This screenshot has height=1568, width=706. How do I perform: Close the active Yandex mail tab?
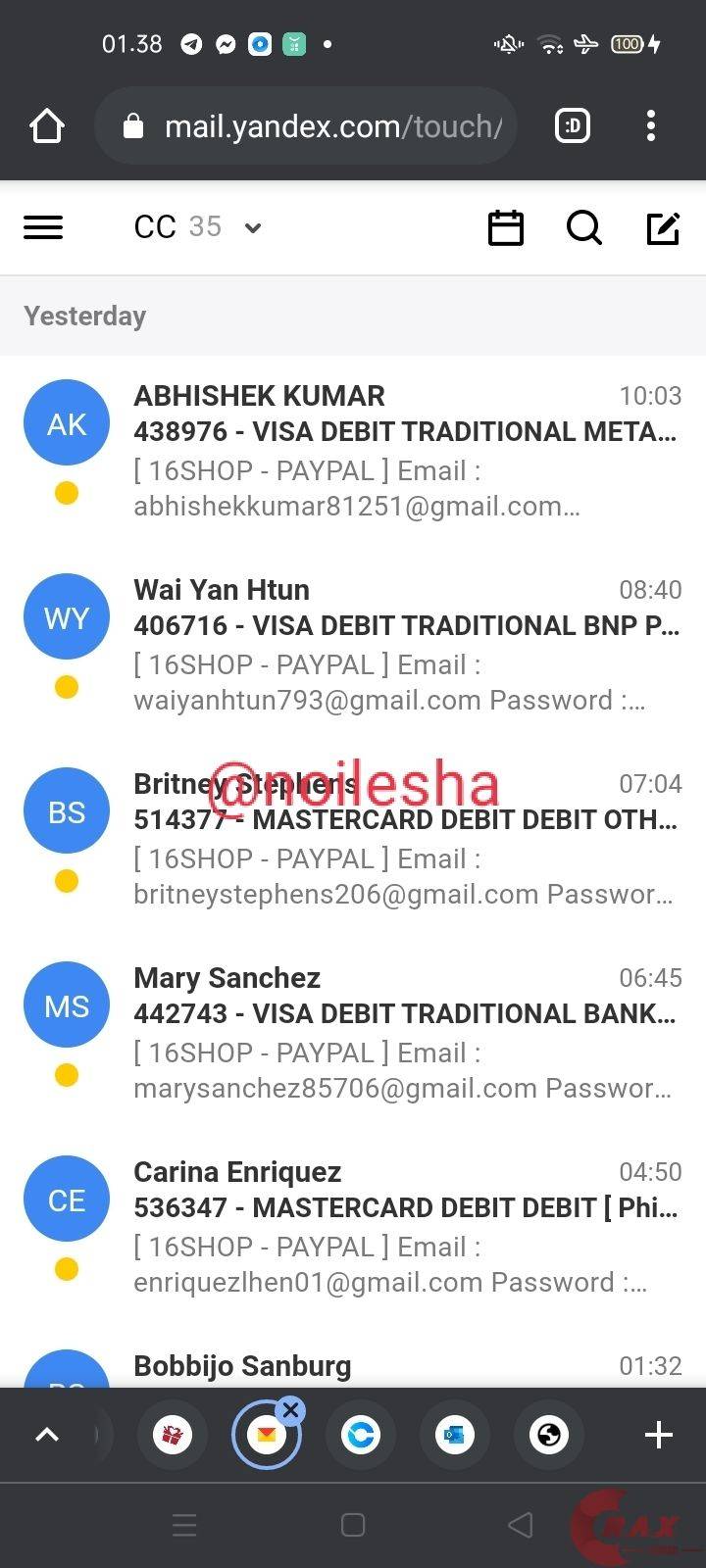[x=290, y=1410]
